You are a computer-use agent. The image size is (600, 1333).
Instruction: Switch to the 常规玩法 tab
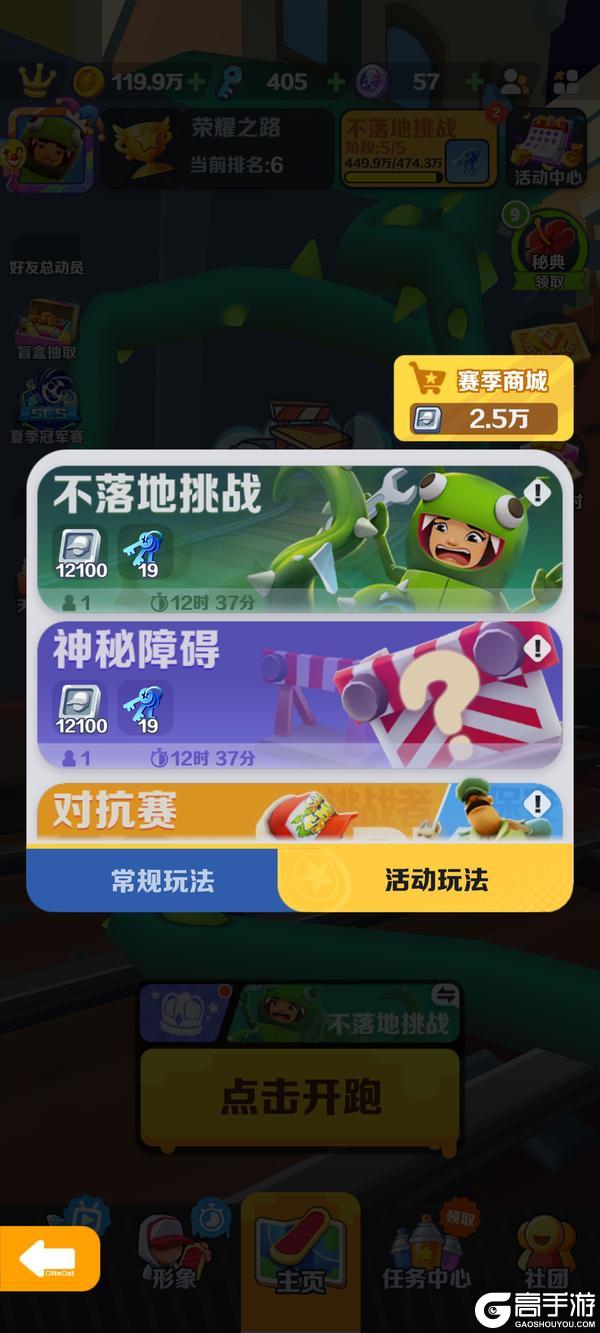(162, 880)
